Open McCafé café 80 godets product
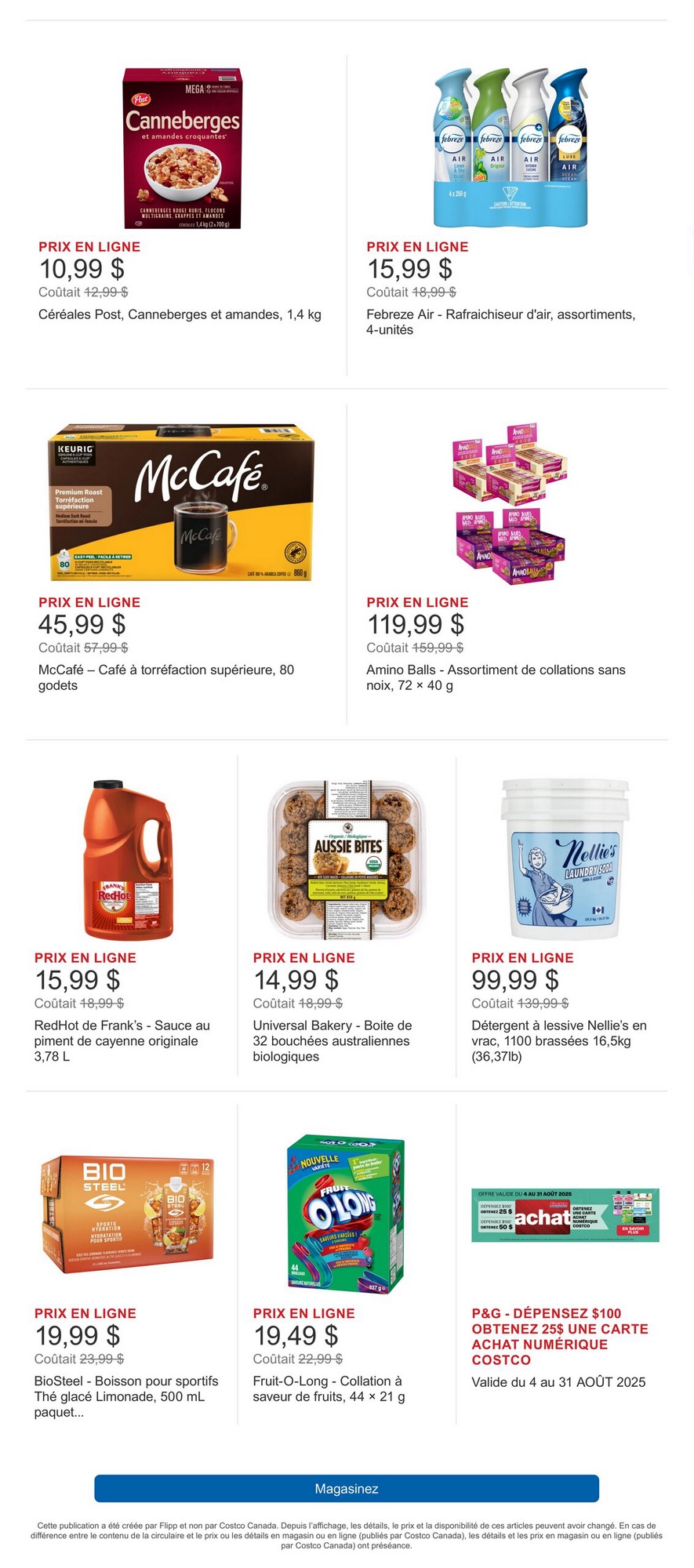The image size is (694, 1568). [x=183, y=503]
